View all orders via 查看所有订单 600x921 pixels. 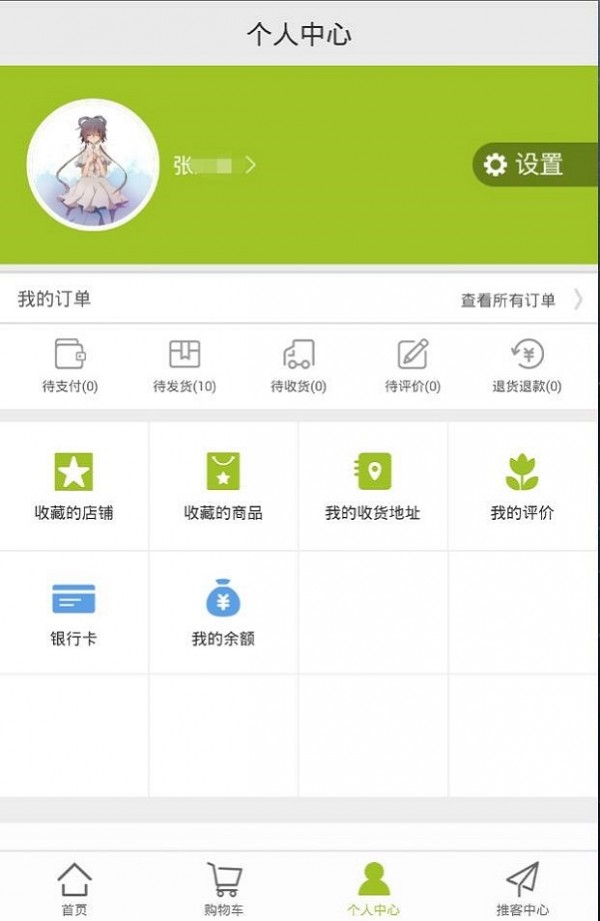(x=520, y=300)
